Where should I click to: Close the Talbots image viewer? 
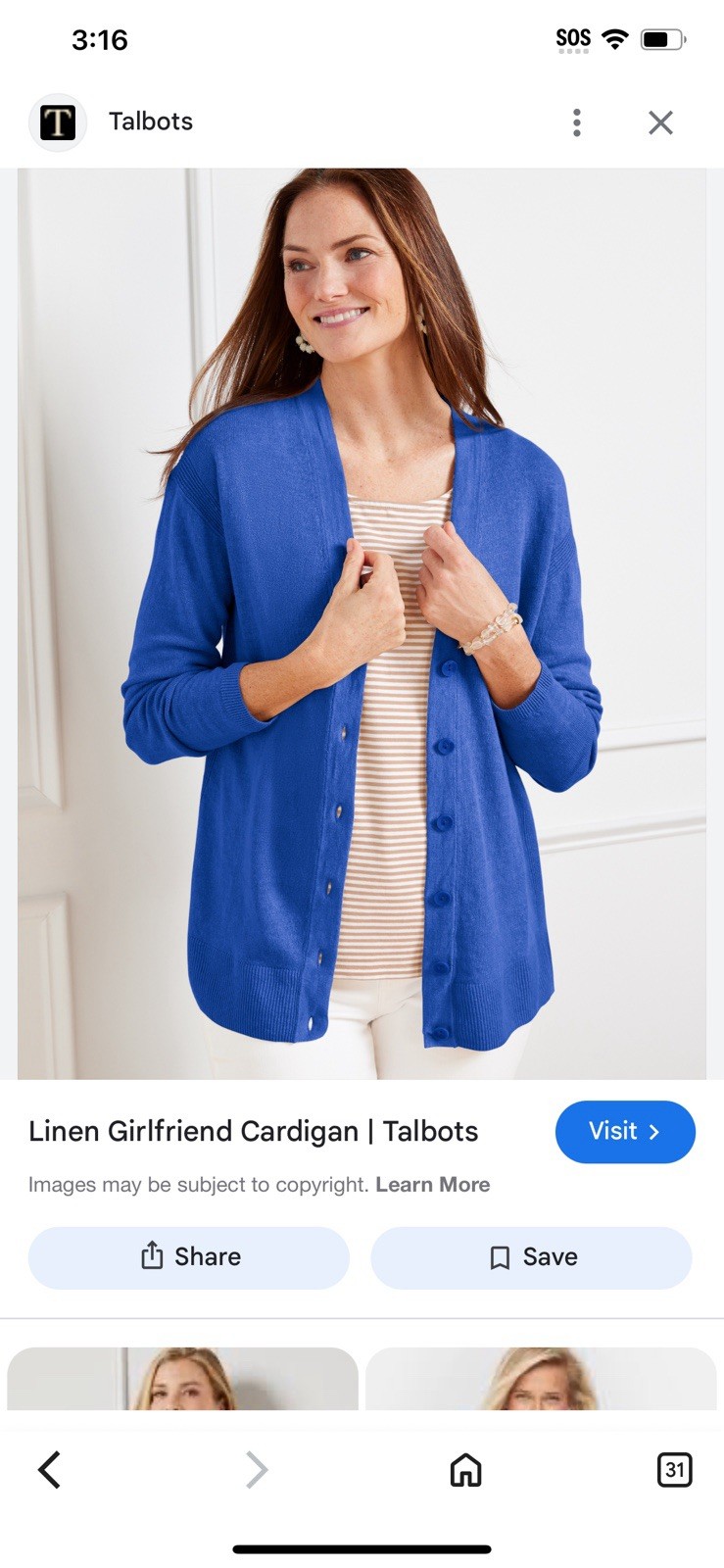660,122
